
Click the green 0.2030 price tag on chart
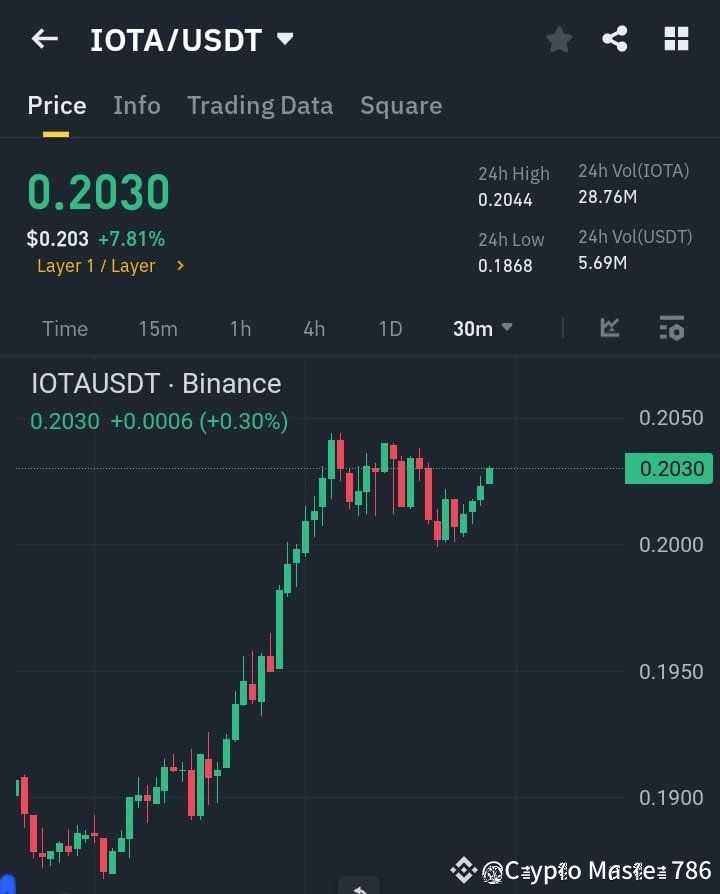coord(668,468)
